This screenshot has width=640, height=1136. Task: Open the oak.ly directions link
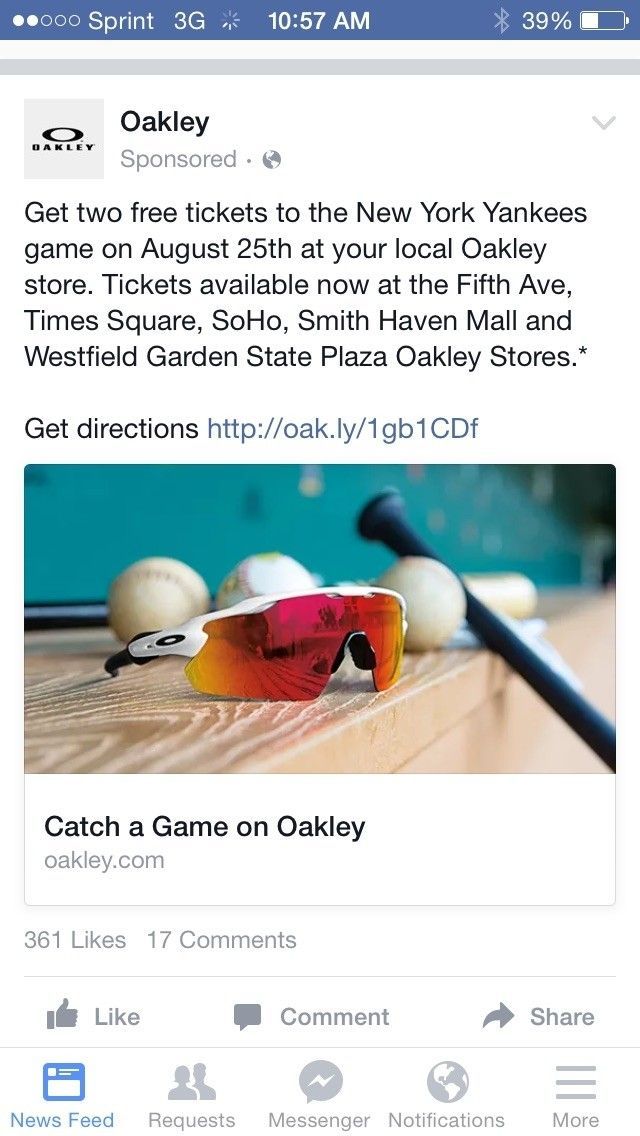342,429
